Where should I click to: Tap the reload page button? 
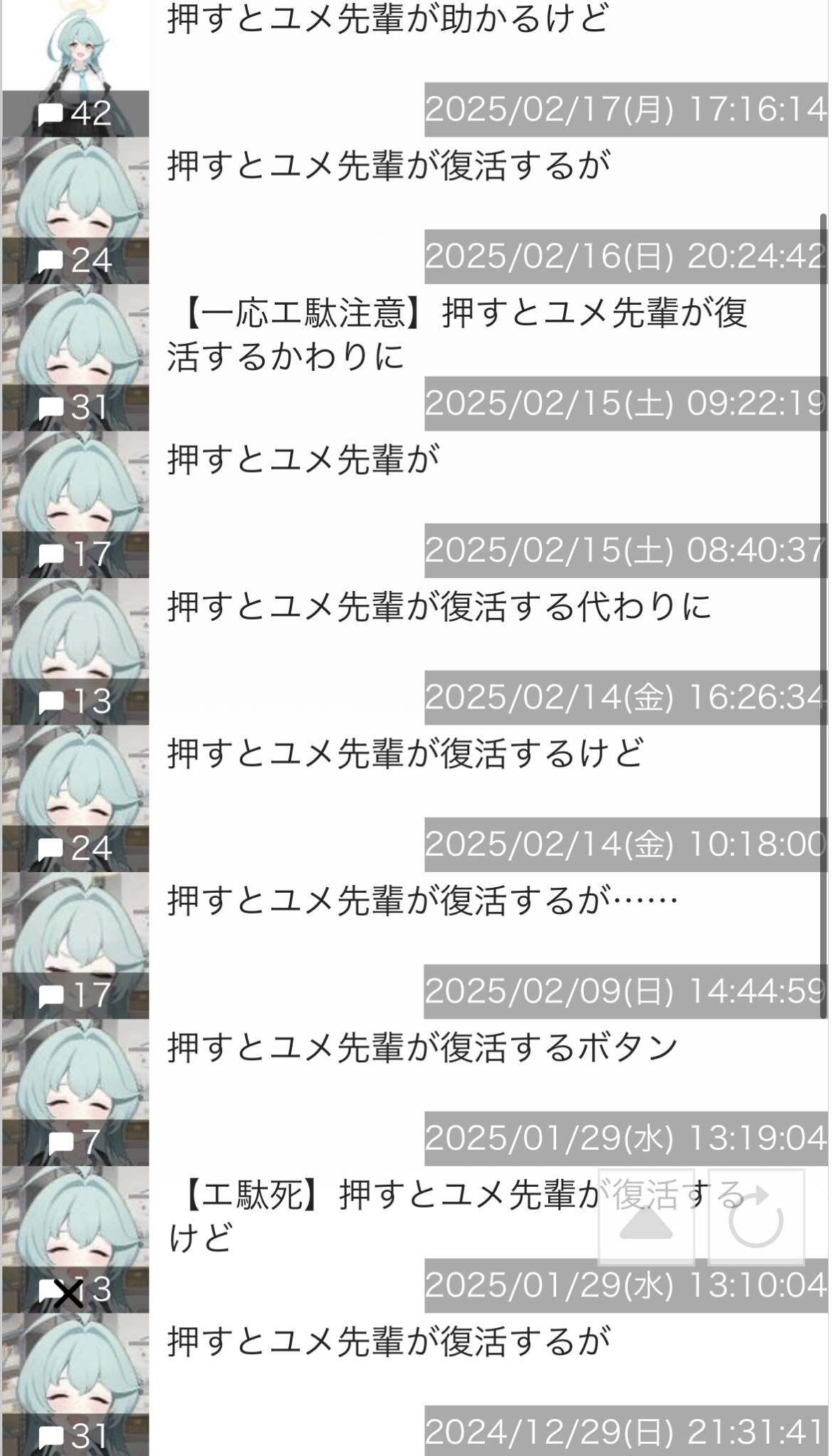pos(756,1217)
